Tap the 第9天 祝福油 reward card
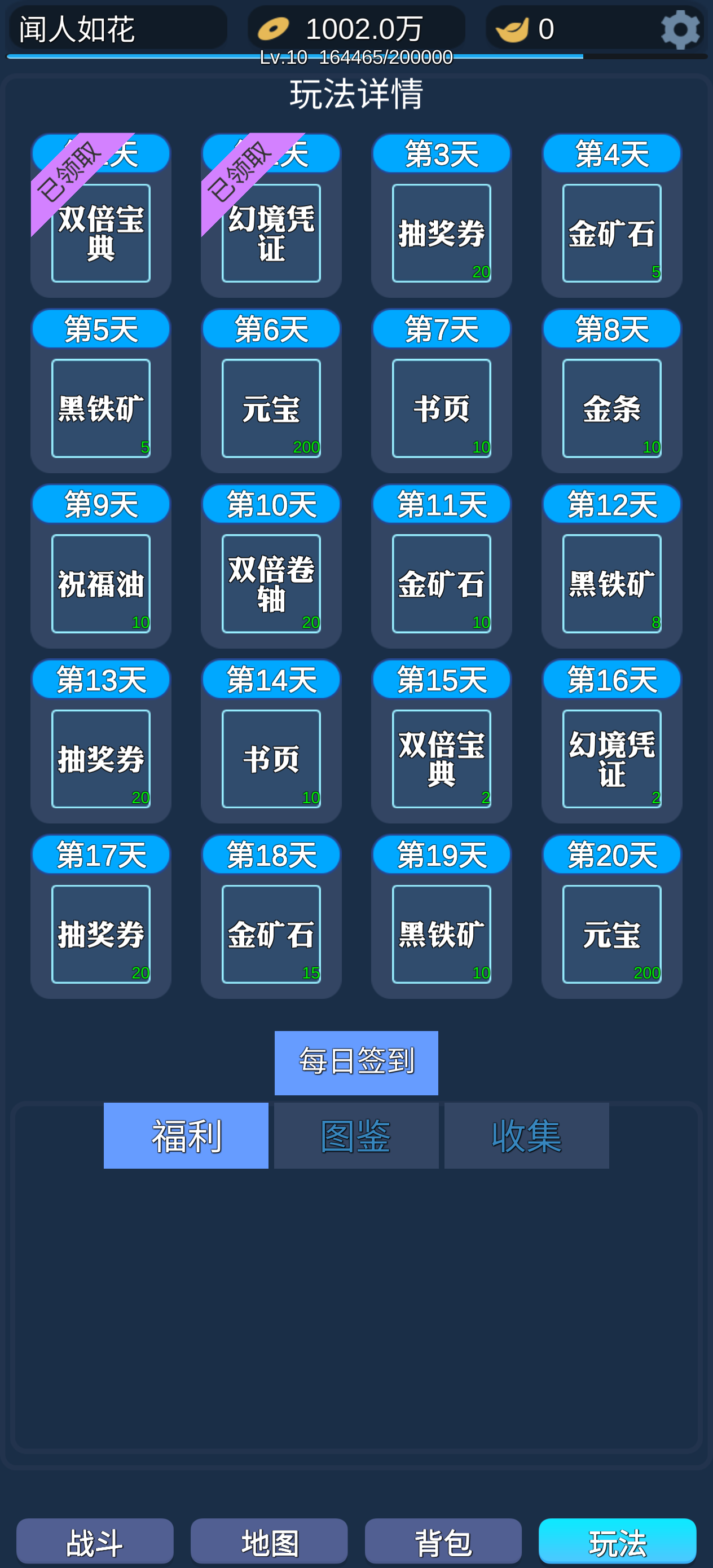Screen dimensions: 713x1568 click(101, 583)
